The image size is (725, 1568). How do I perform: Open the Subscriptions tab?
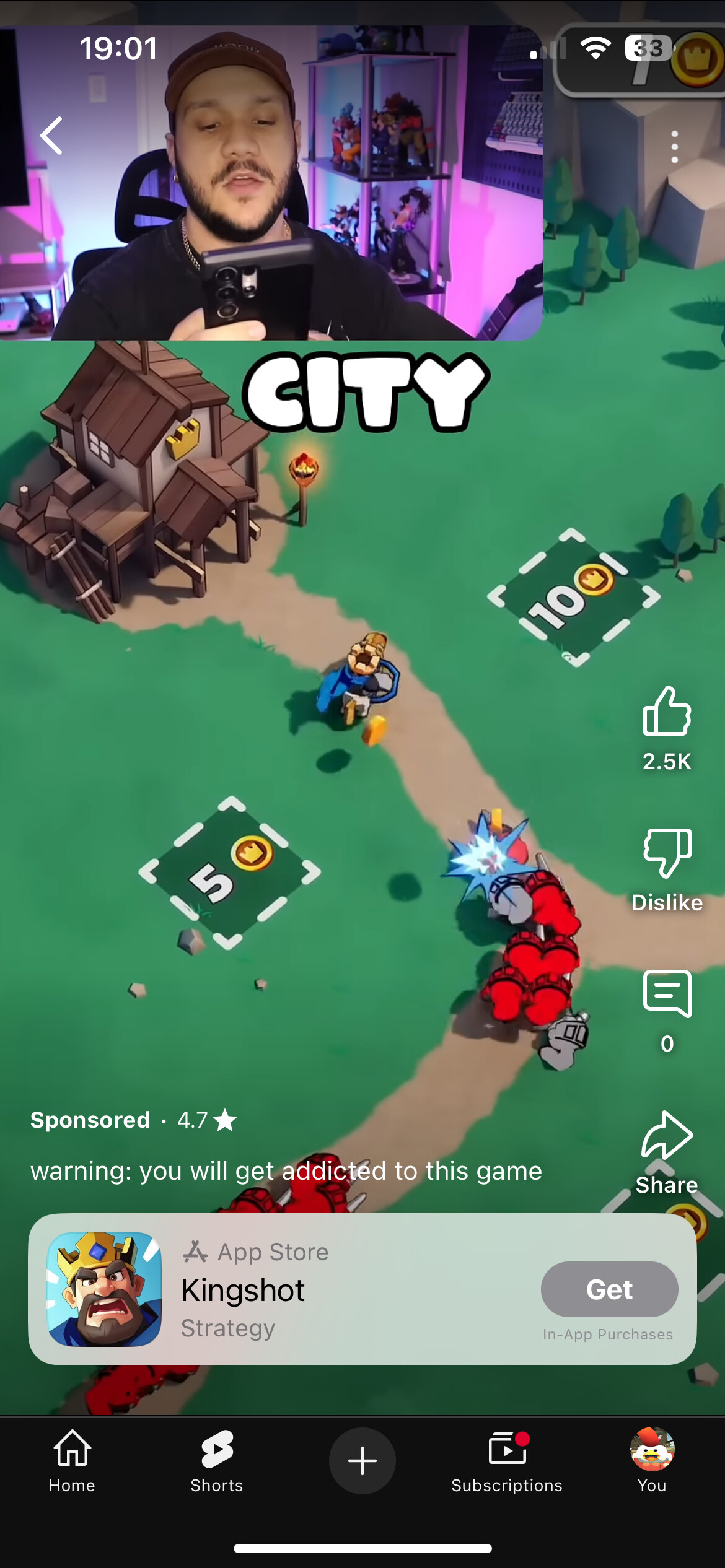click(x=507, y=1460)
